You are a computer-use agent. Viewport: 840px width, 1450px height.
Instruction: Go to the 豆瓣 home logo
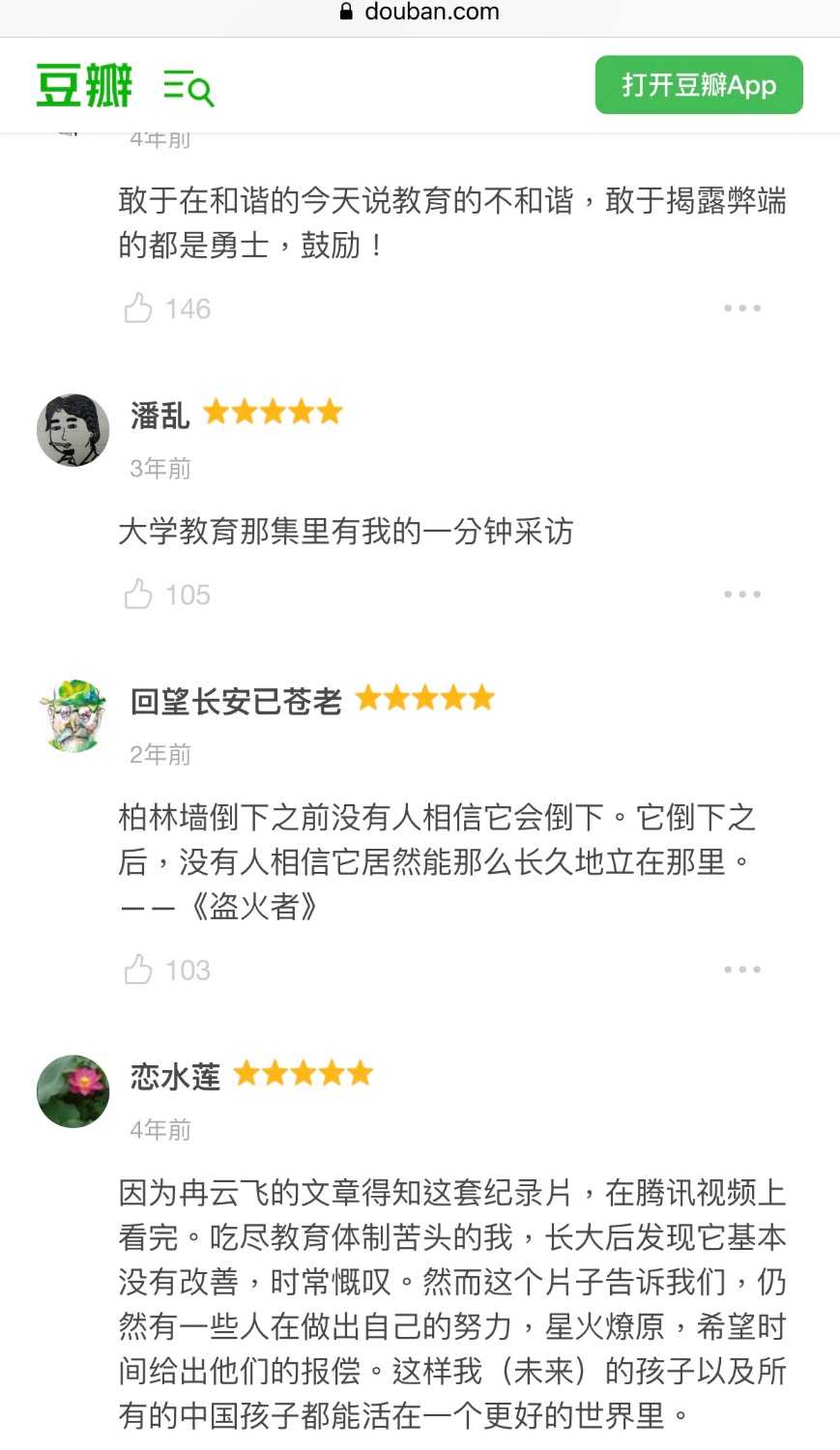(84, 86)
